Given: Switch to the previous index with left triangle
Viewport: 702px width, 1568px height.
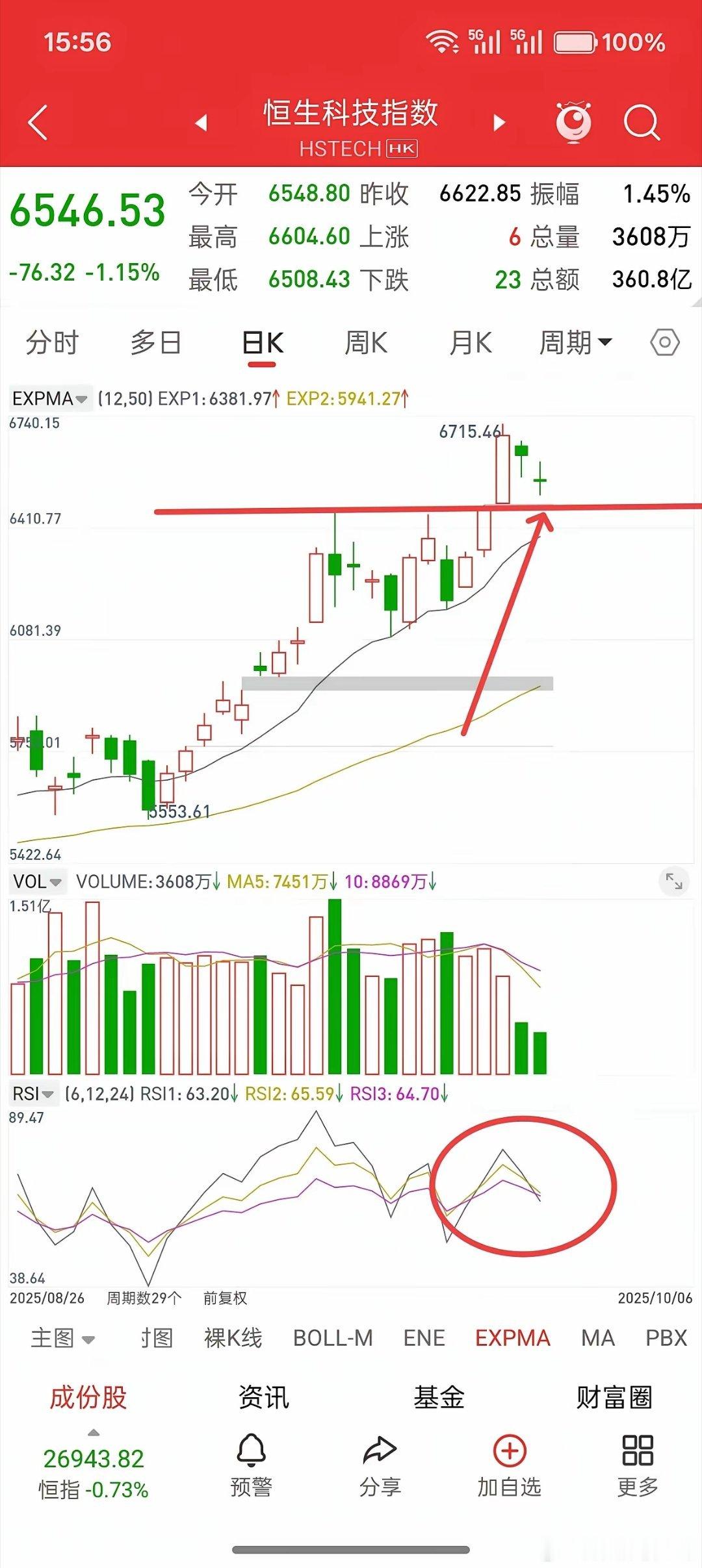Looking at the screenshot, I should (x=201, y=122).
